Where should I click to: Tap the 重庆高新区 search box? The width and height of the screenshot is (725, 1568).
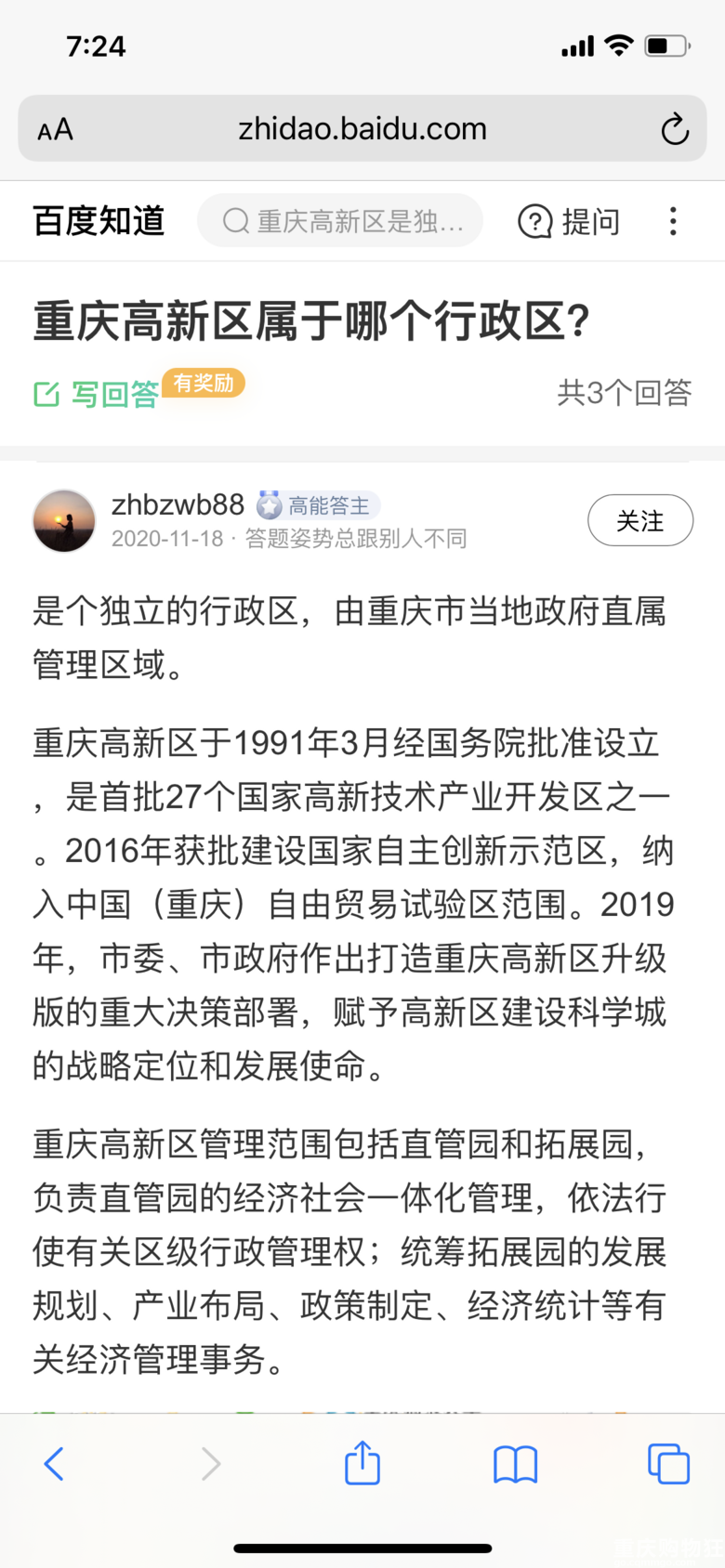341,221
